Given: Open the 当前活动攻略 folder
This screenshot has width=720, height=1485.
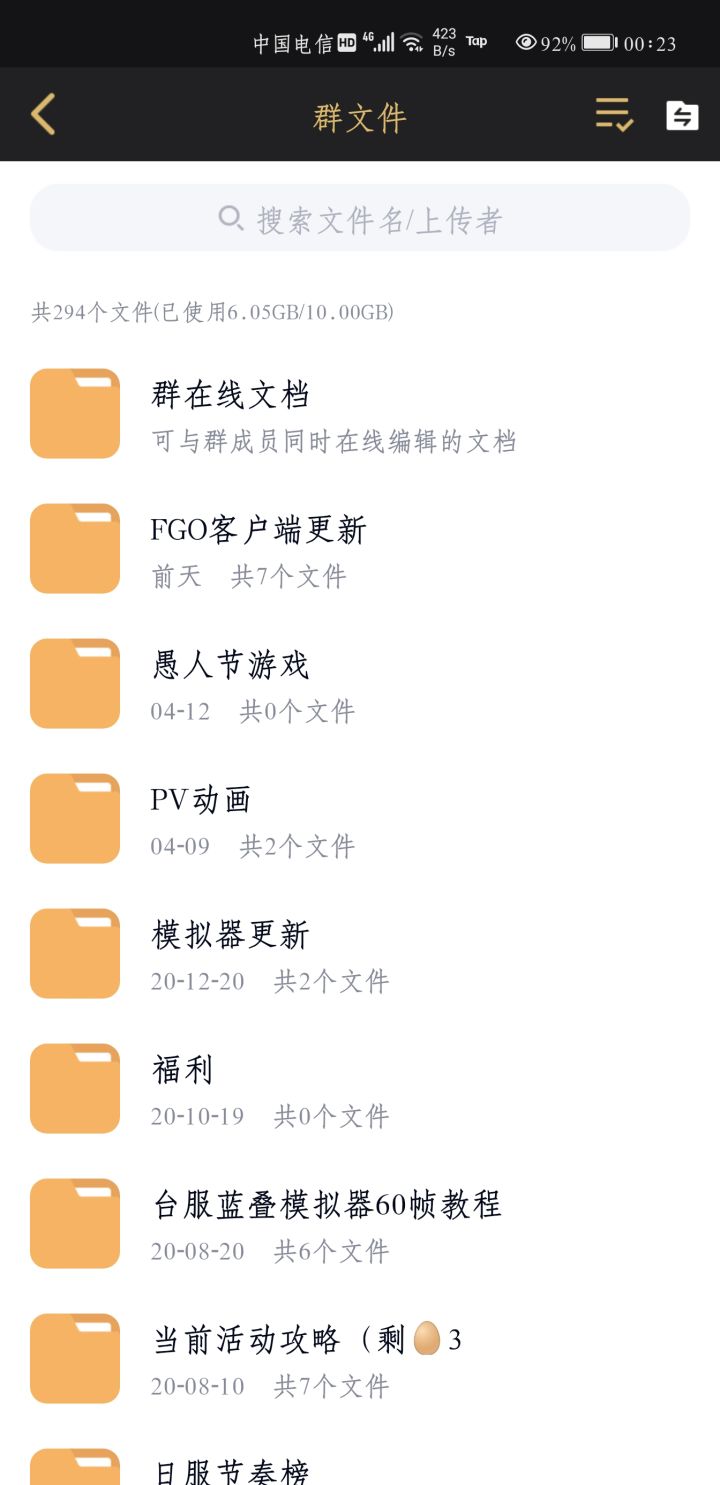Looking at the screenshot, I should coord(305,1359).
